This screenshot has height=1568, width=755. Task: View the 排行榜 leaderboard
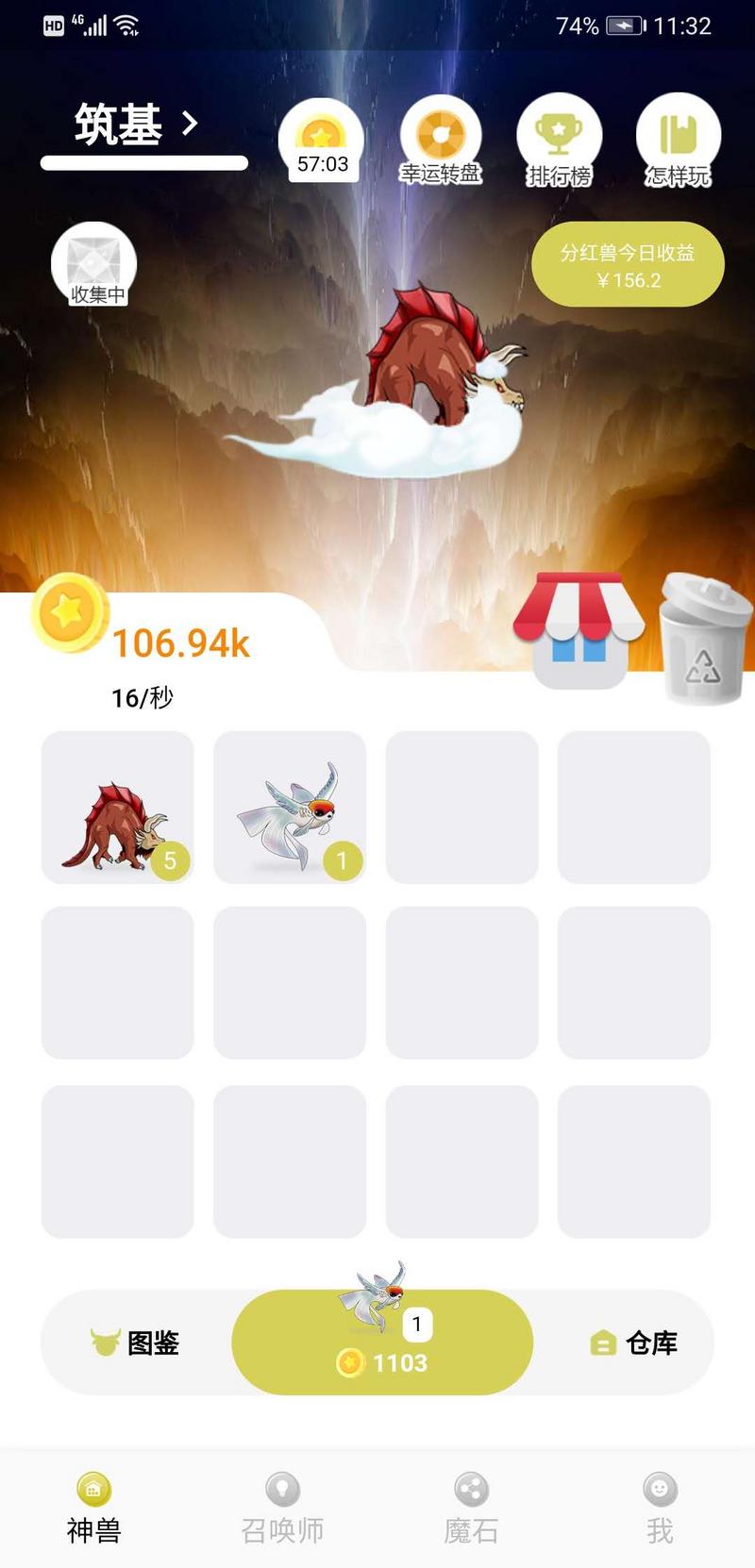[559, 140]
